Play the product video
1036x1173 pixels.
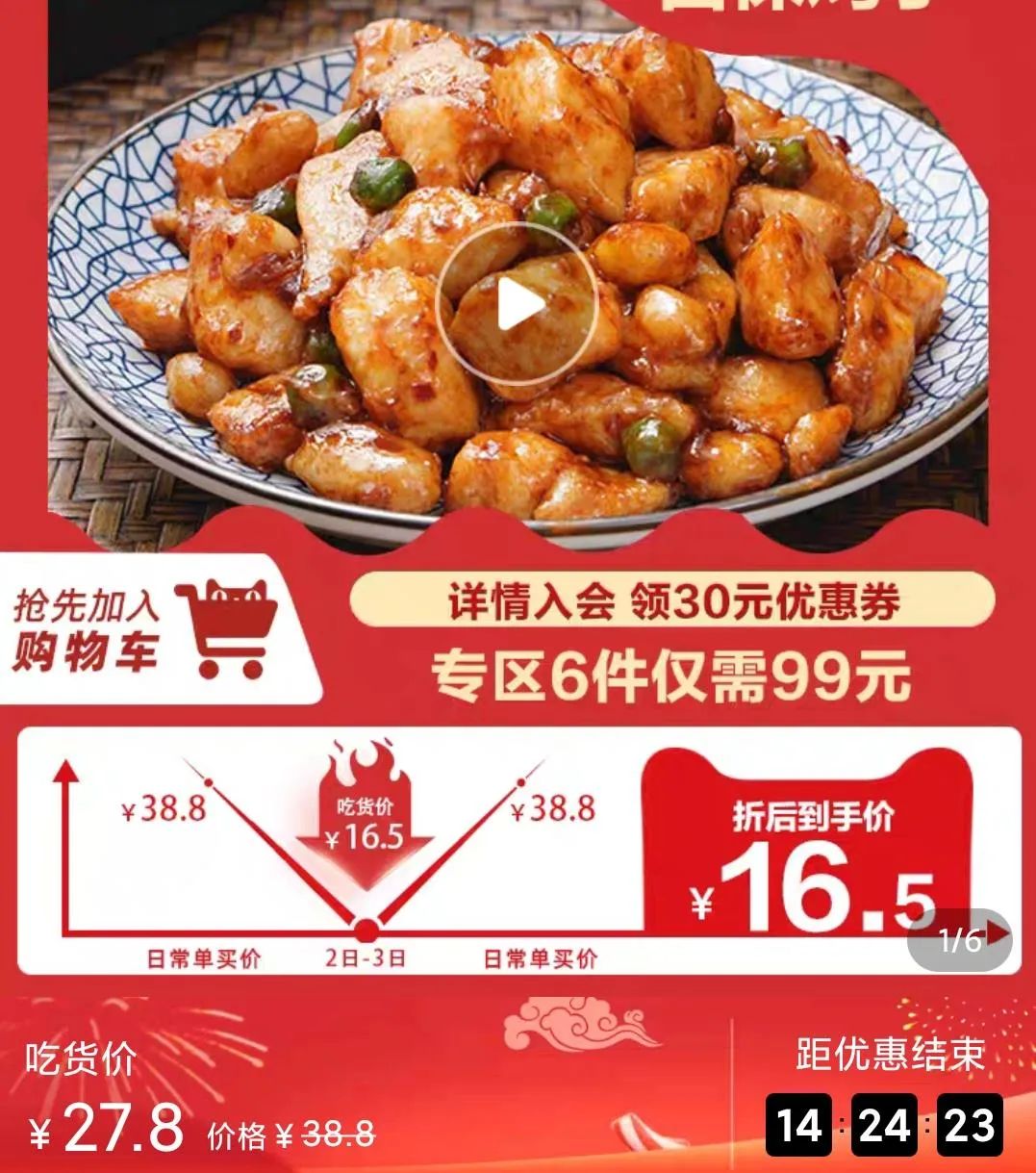coord(518,307)
